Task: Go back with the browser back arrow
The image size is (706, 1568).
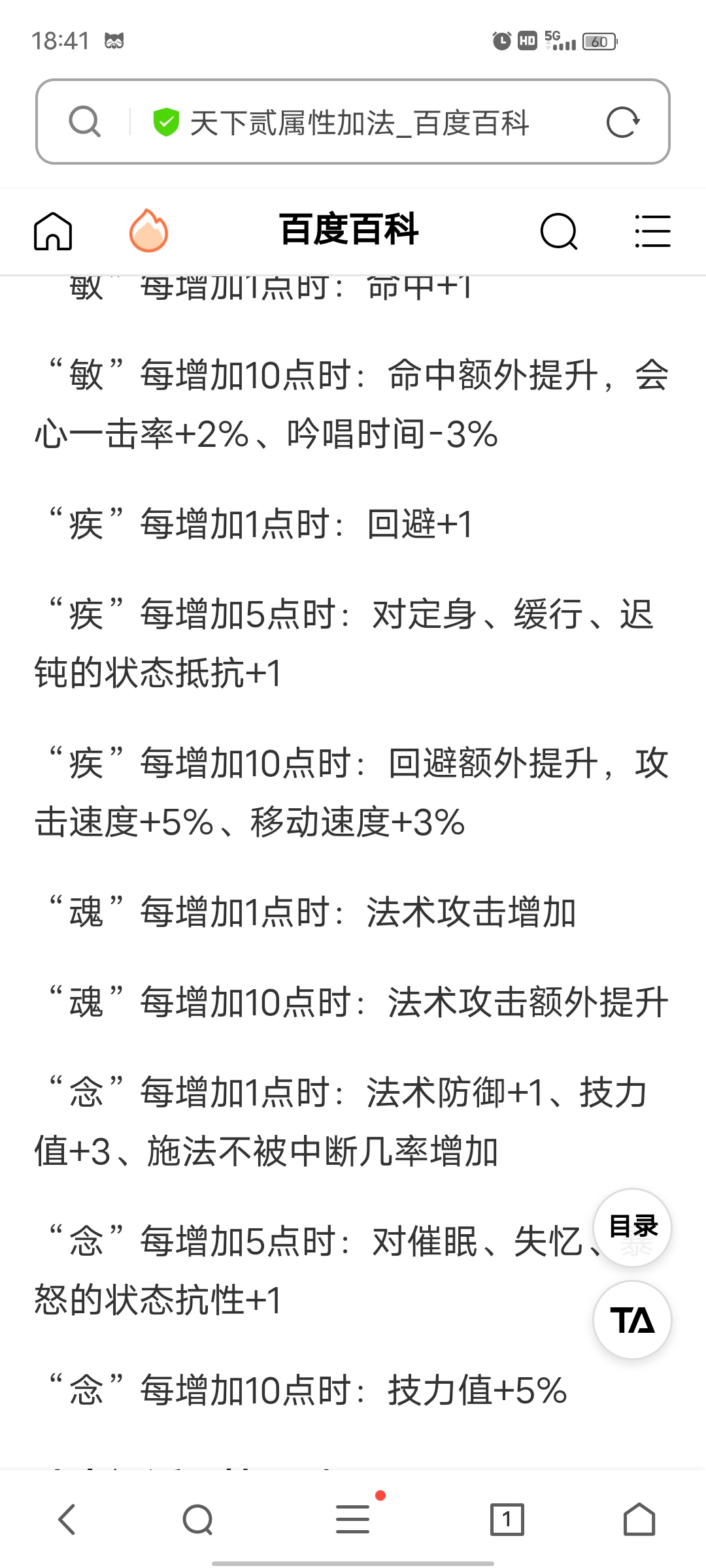Action: tap(67, 1519)
